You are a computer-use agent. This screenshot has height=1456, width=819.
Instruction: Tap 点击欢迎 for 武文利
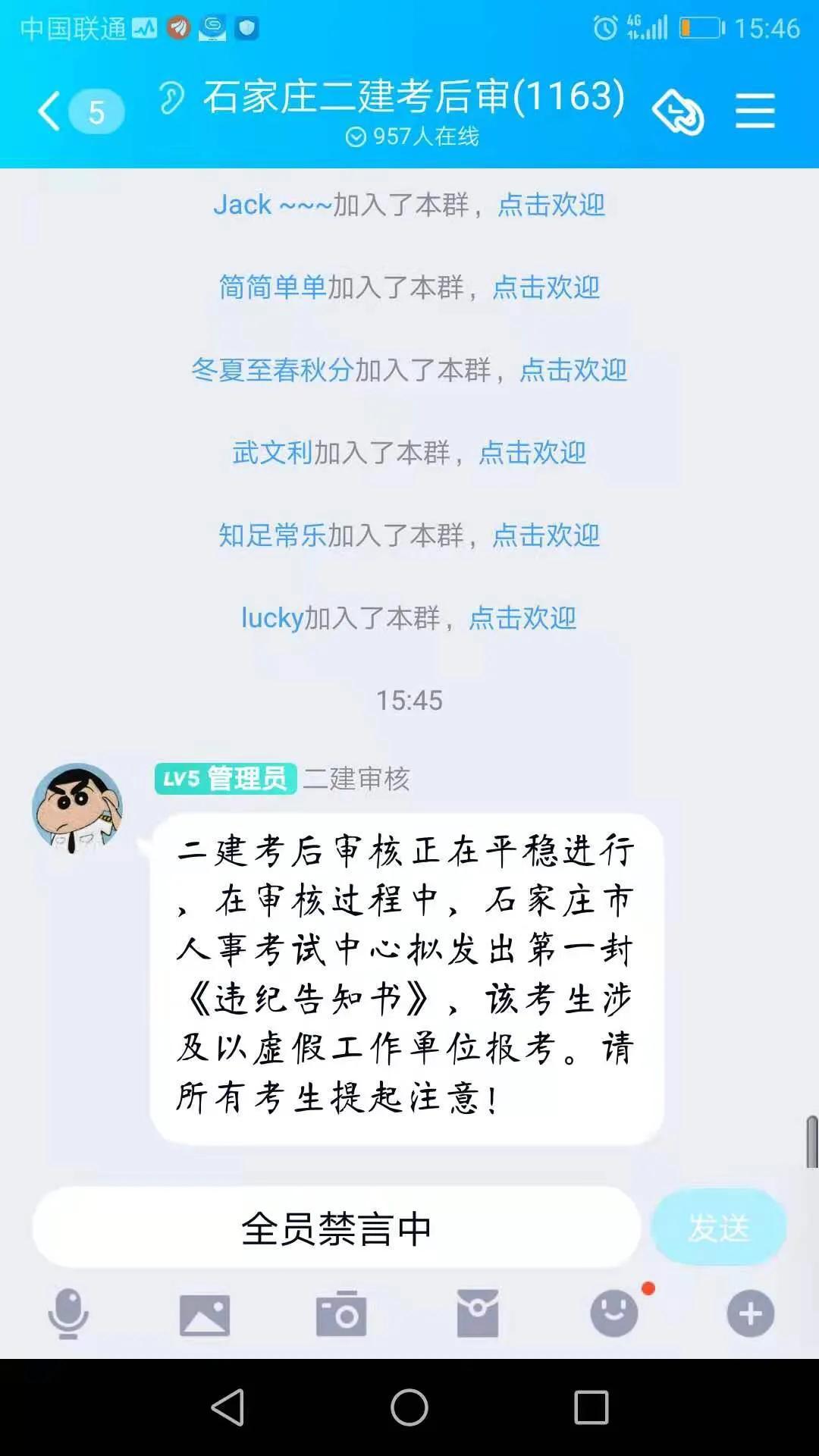(532, 453)
